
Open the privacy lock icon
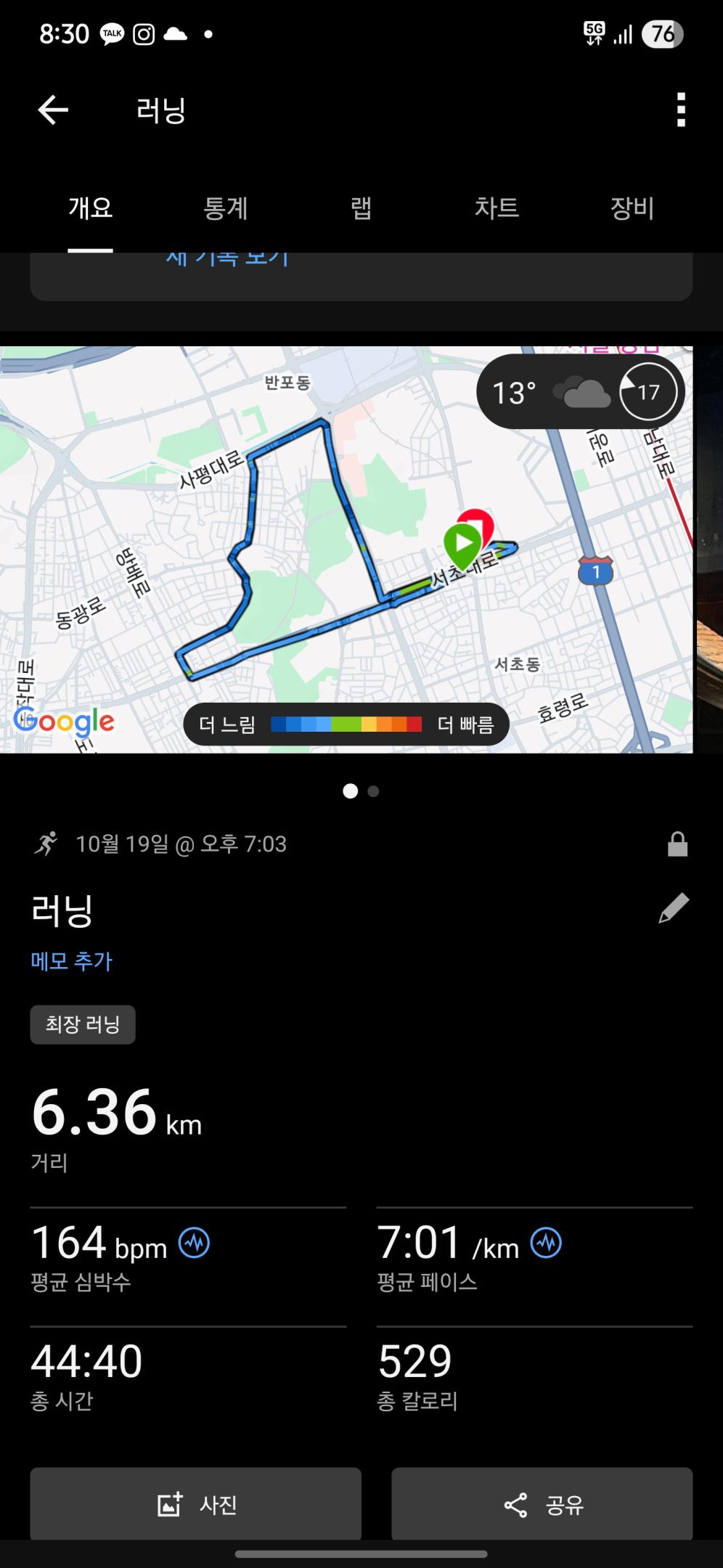coord(677,845)
